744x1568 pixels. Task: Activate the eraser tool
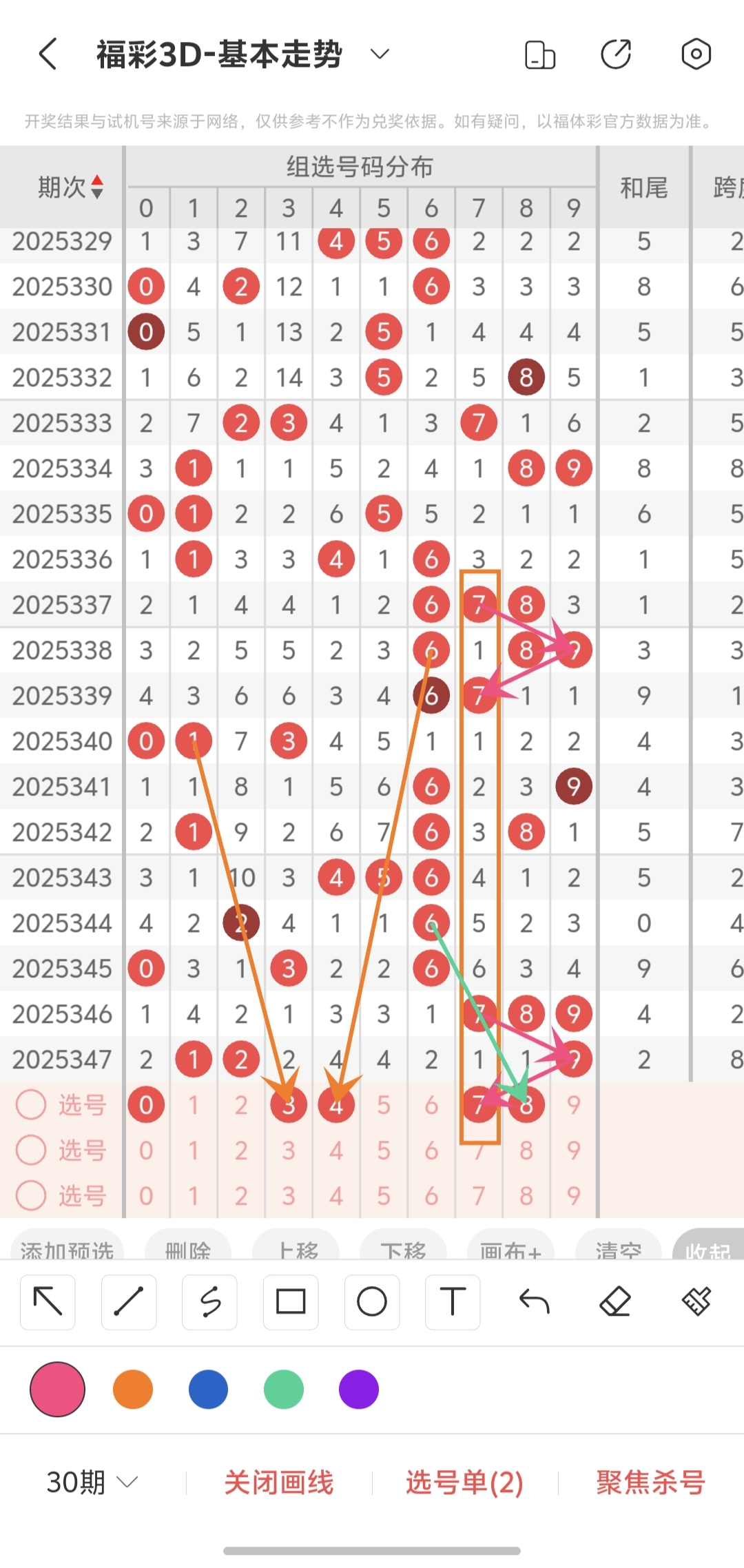click(x=615, y=1301)
